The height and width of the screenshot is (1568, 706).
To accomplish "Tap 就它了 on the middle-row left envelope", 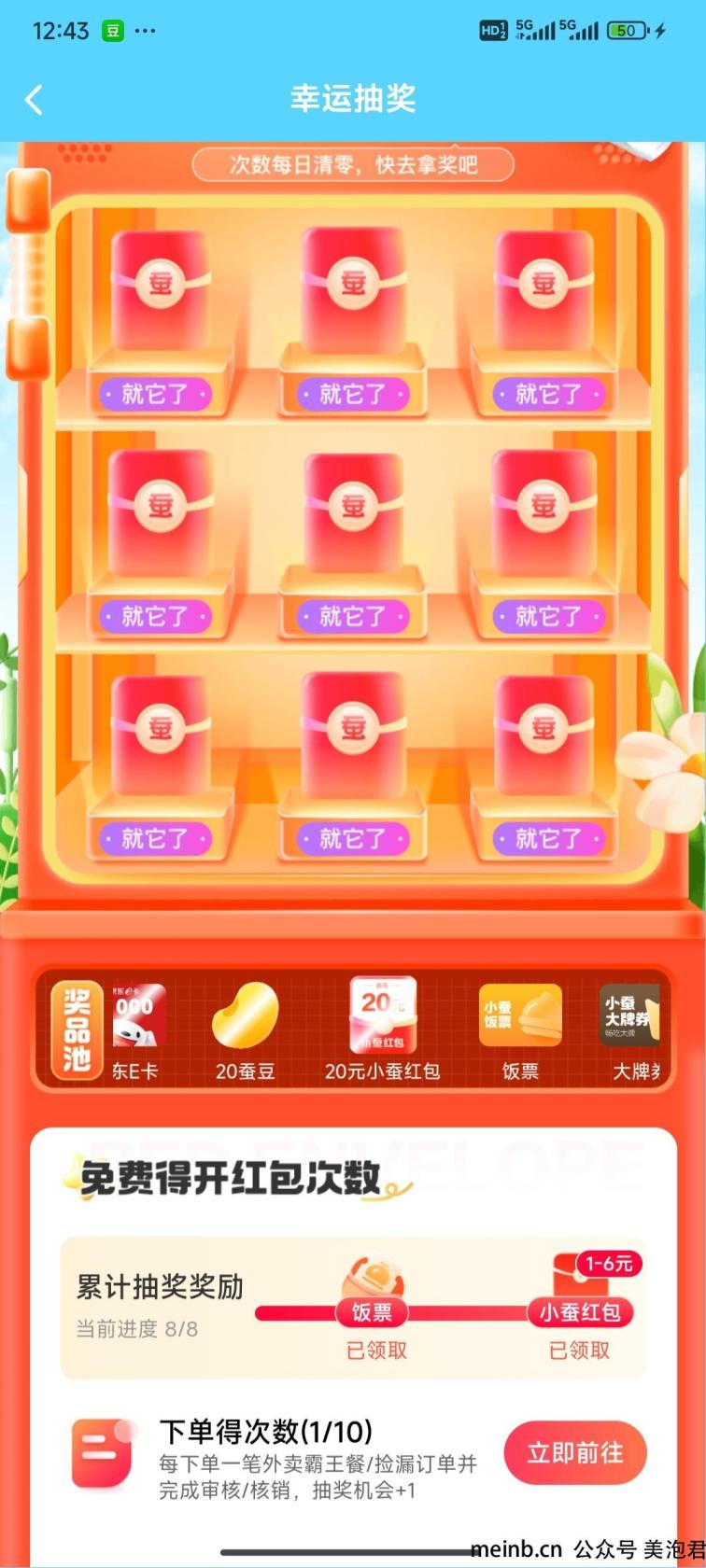I will pos(156,617).
